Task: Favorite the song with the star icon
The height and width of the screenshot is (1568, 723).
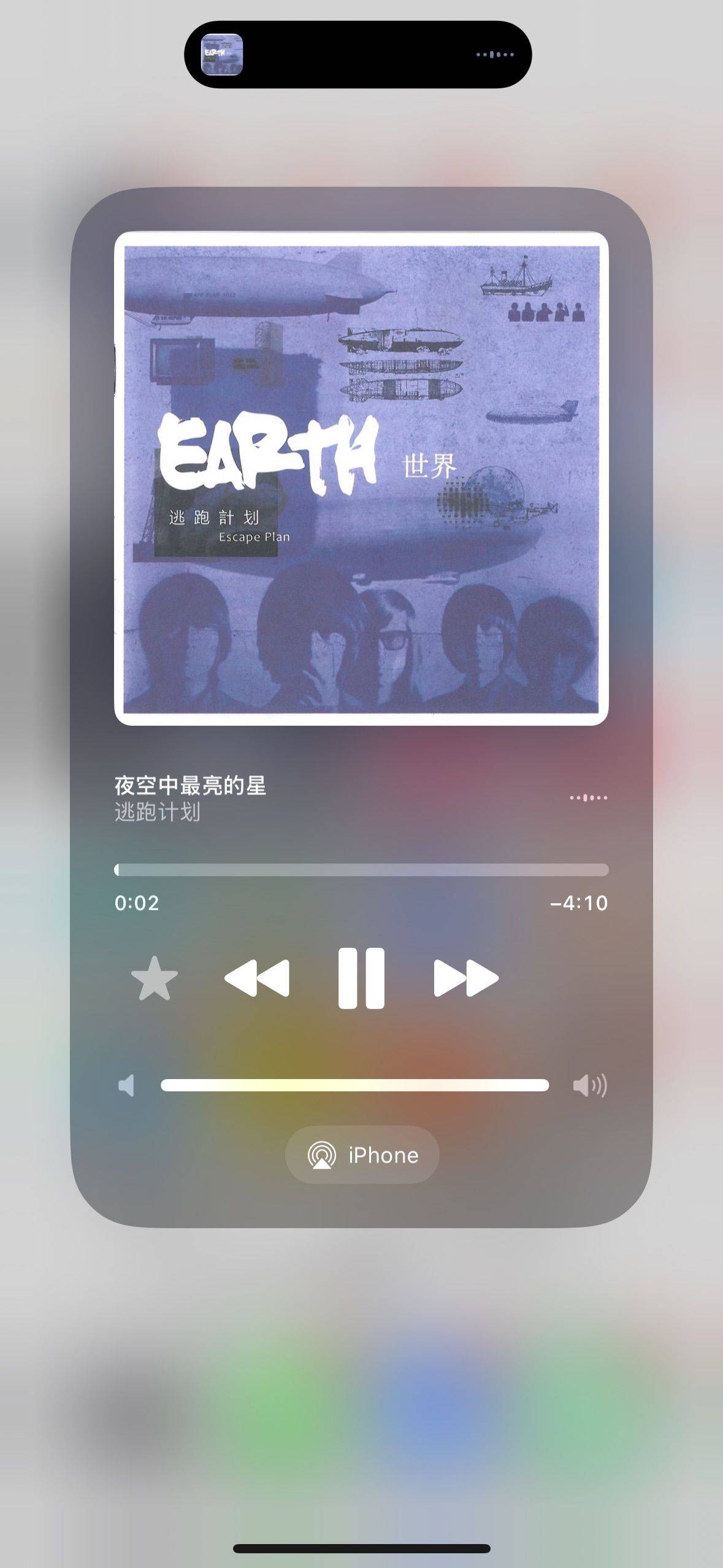Action: 154,978
